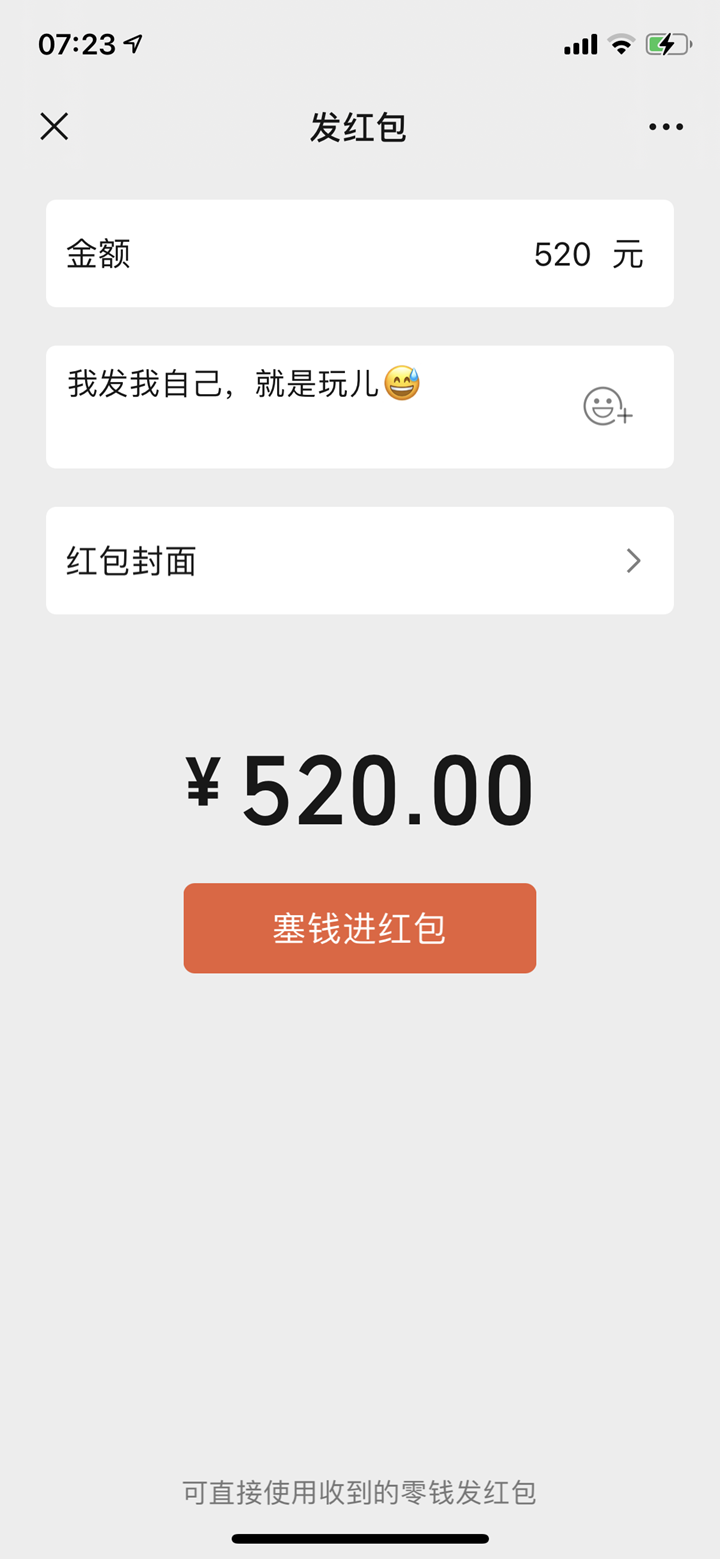
Task: Tap the greeting message text field
Action: (300, 406)
